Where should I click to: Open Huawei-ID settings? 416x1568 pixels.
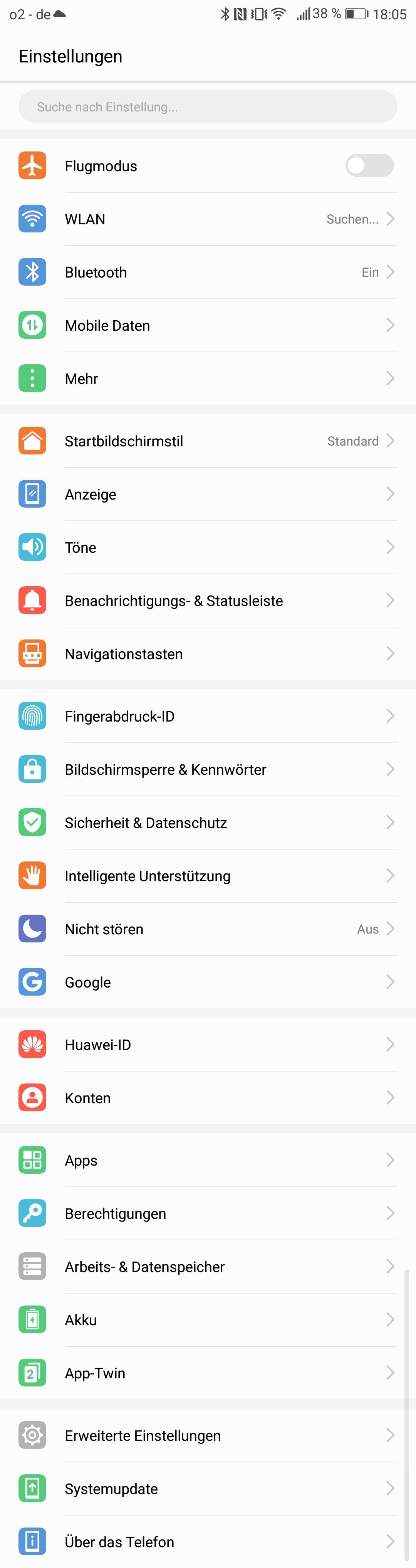pos(207,1045)
